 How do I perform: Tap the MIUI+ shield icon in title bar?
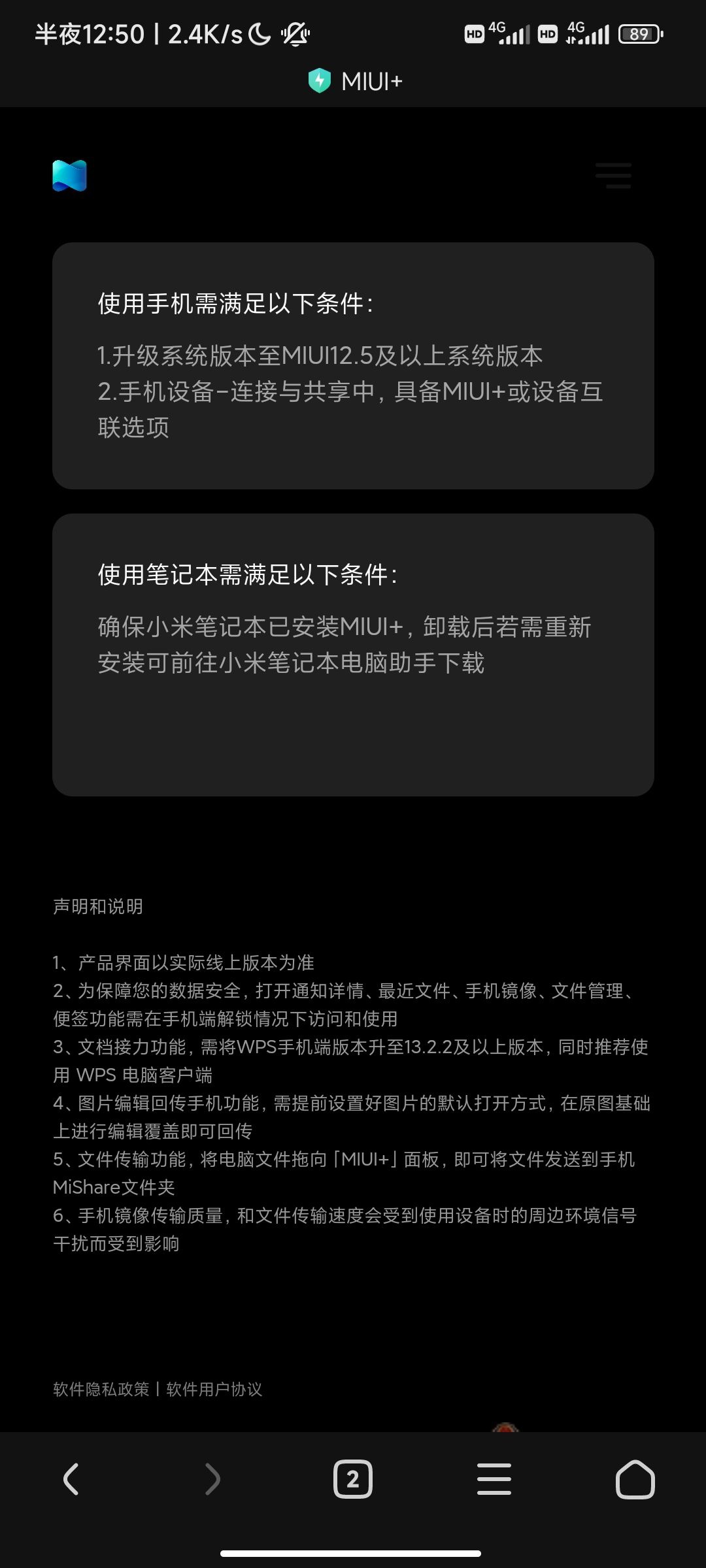click(x=319, y=80)
